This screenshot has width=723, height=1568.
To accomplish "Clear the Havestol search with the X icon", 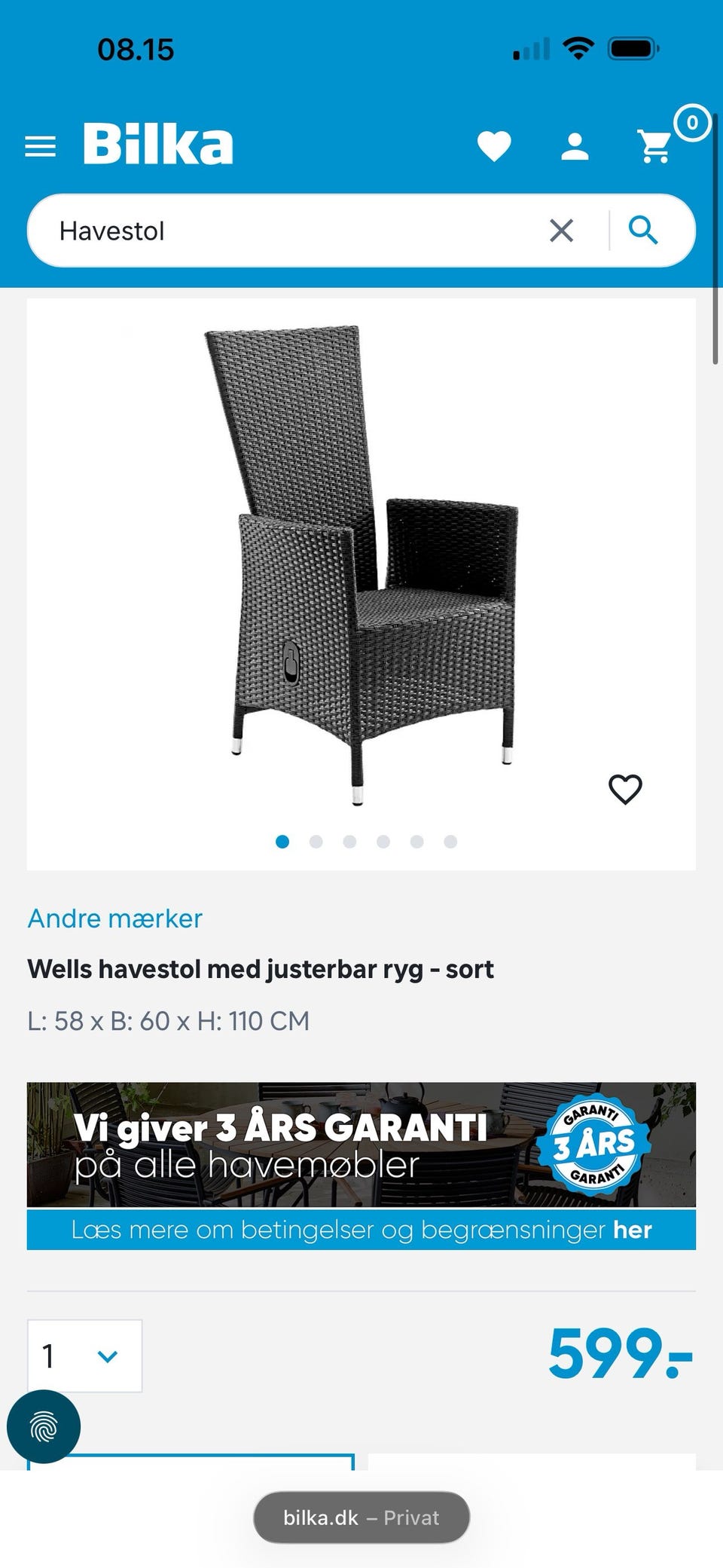I will pos(563,231).
